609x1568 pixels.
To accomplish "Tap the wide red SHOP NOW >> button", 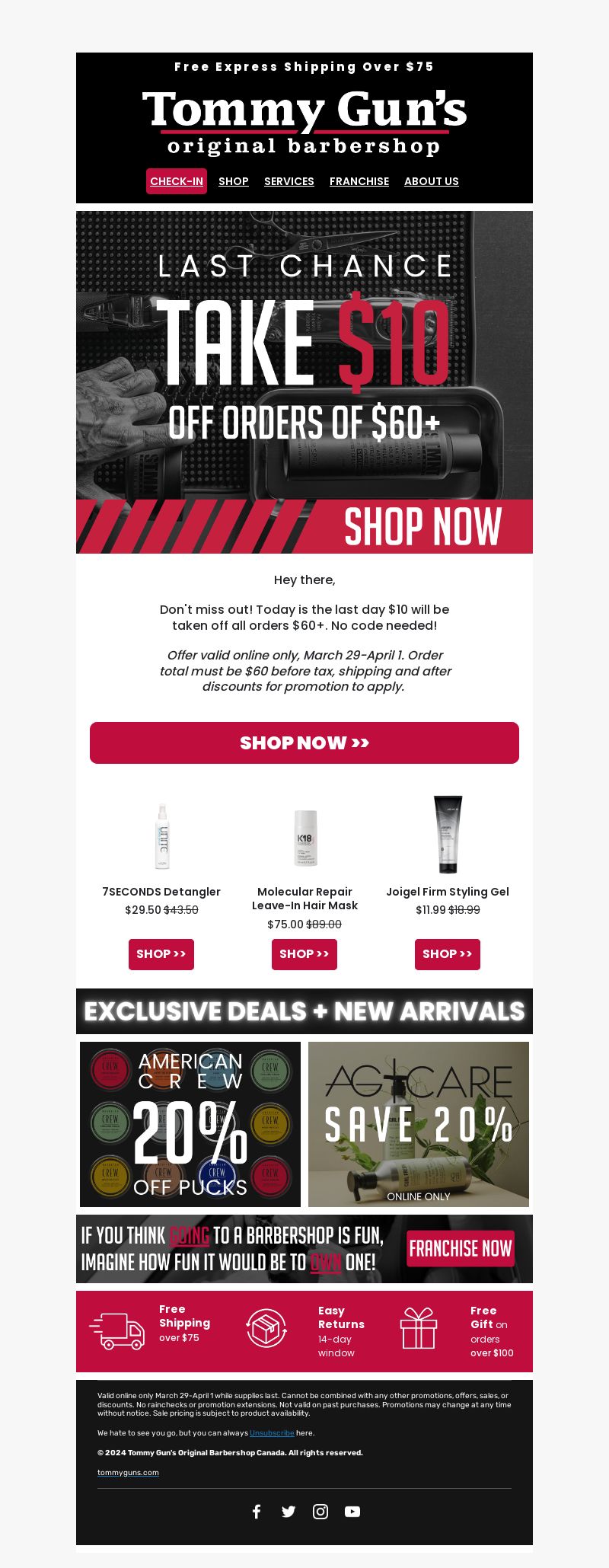I will tap(304, 742).
